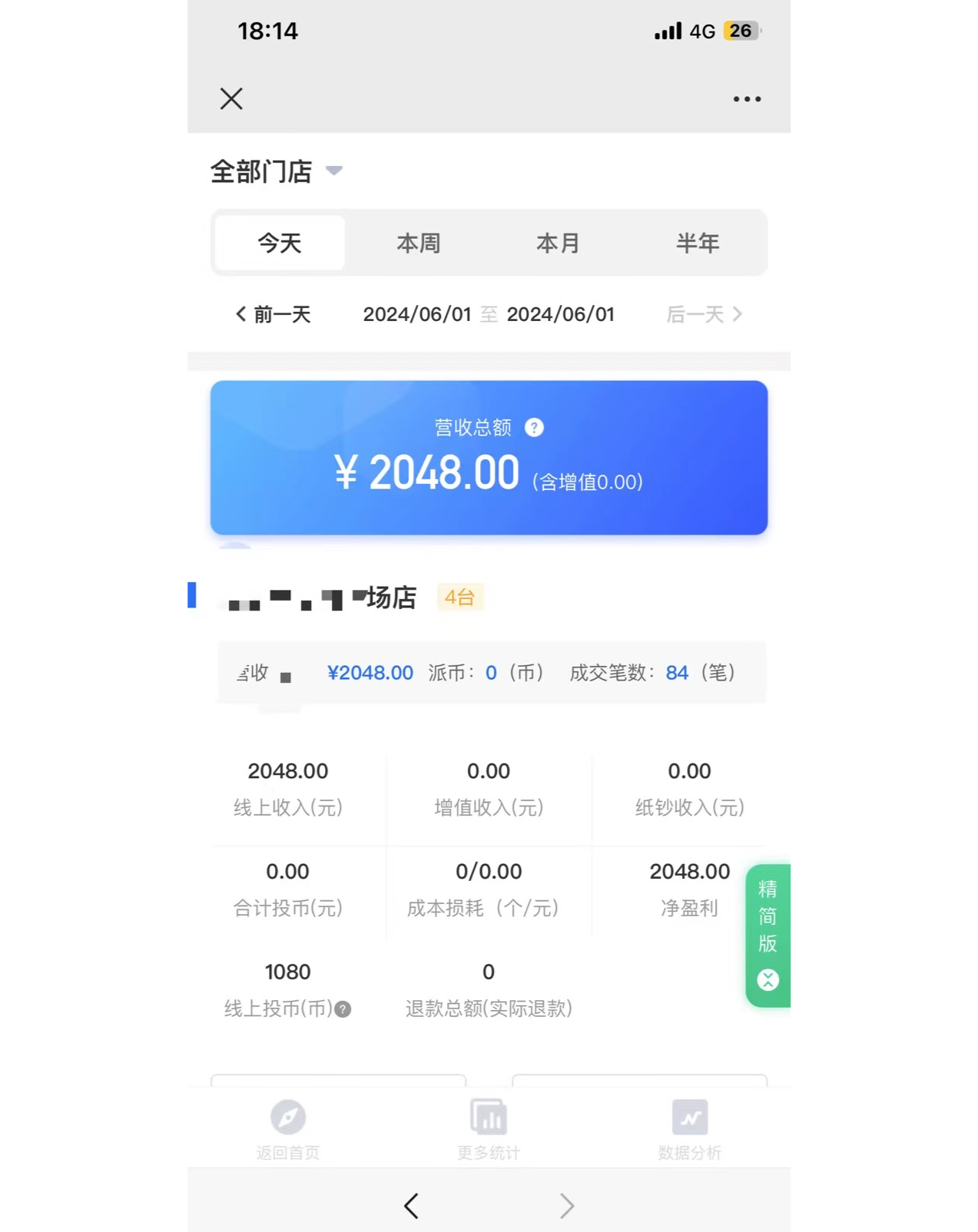Click the X close icon top left
This screenshot has width=978, height=1232.
(230, 98)
